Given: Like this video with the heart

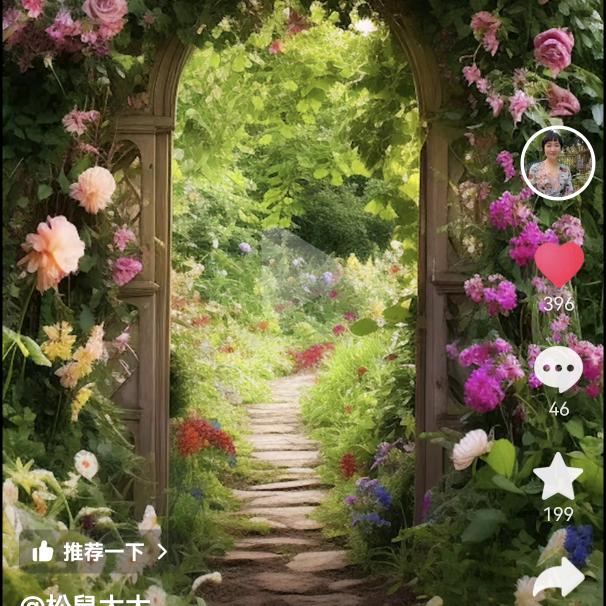Looking at the screenshot, I should (x=558, y=263).
